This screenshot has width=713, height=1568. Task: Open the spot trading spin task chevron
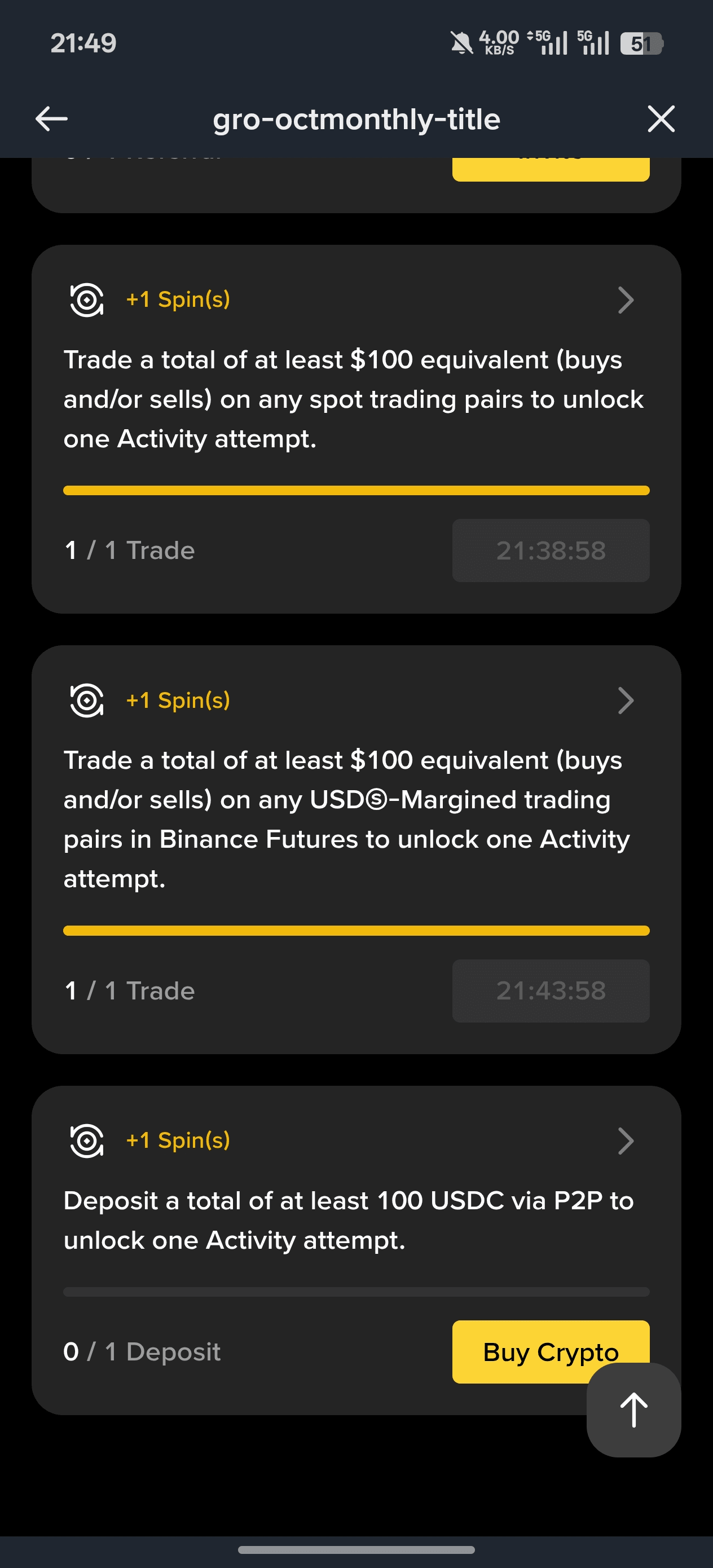click(x=626, y=300)
